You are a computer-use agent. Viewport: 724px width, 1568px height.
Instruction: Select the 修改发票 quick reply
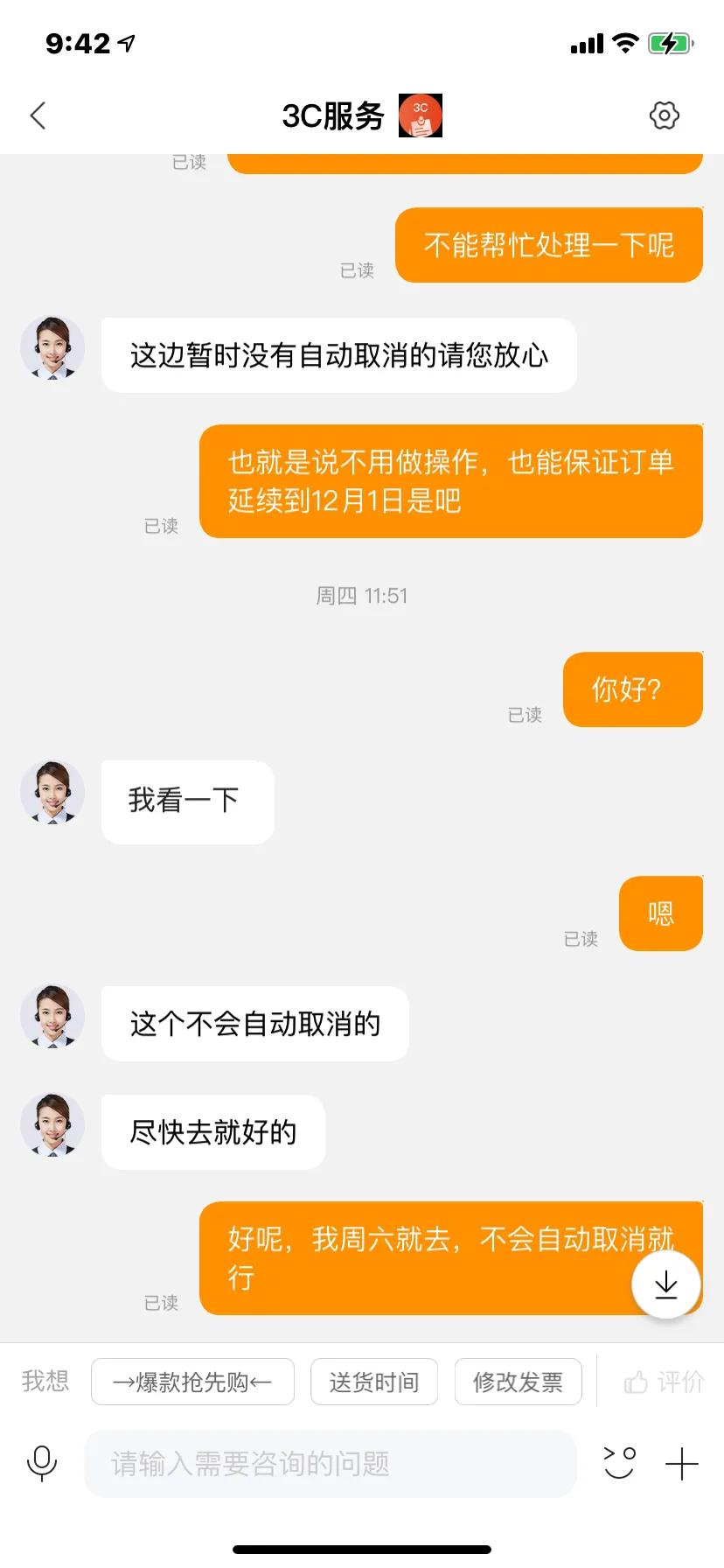pyautogui.click(x=518, y=1381)
